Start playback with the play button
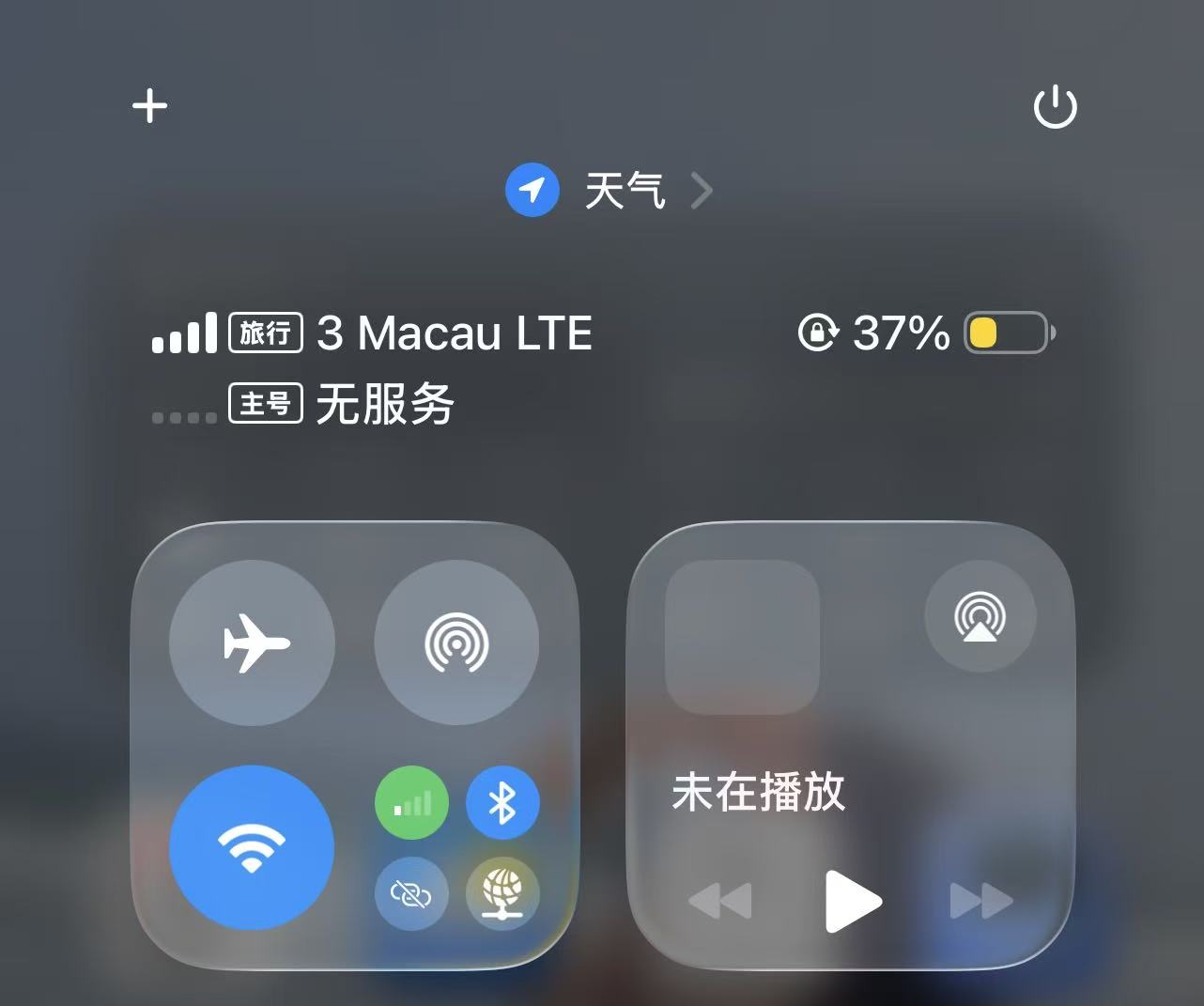The image size is (1204, 1006). coord(852,901)
